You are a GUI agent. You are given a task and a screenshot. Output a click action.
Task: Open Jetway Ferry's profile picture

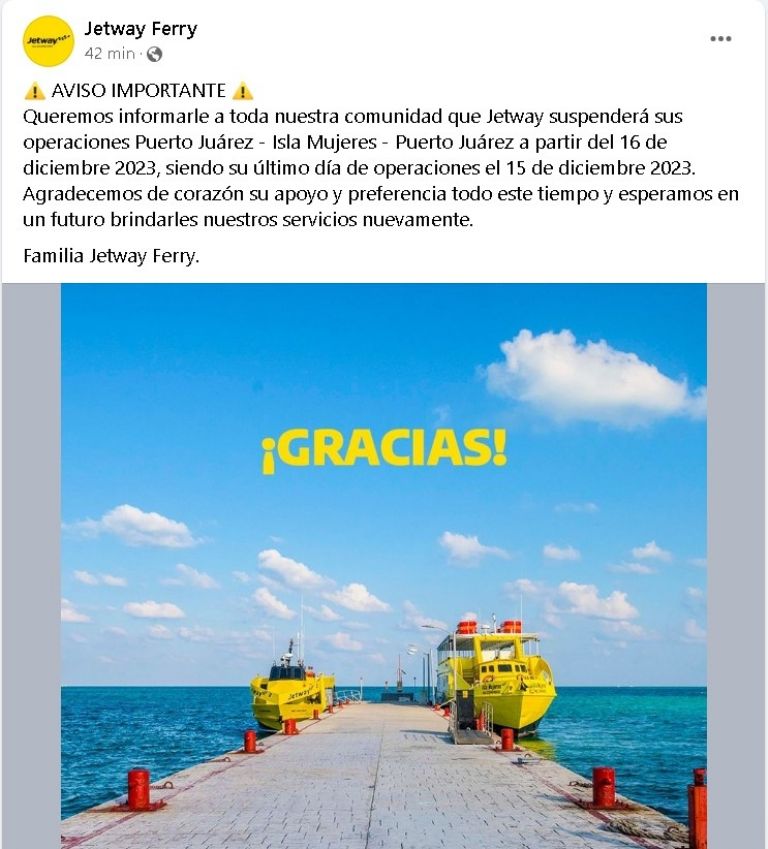click(48, 41)
